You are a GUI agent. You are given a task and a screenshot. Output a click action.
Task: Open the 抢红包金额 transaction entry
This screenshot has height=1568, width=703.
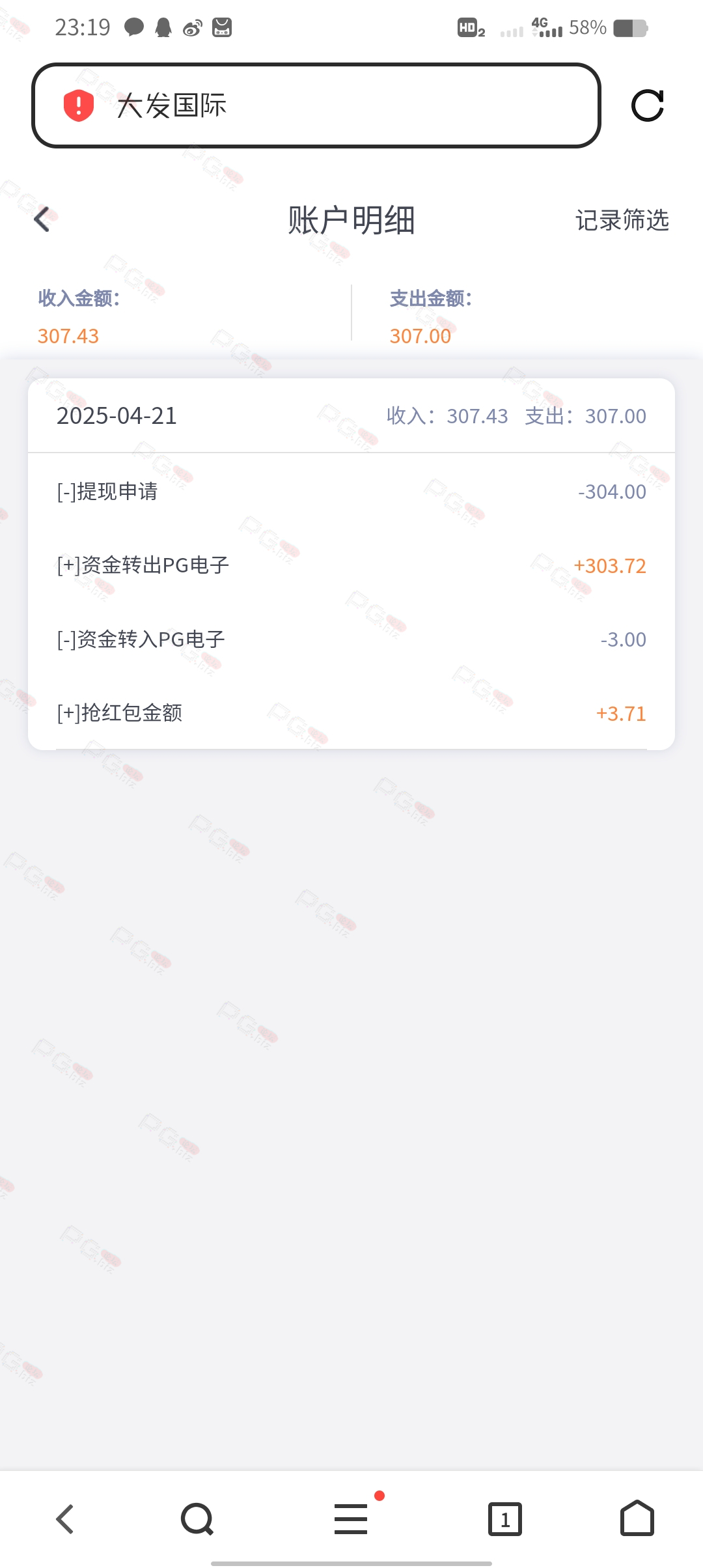point(351,713)
